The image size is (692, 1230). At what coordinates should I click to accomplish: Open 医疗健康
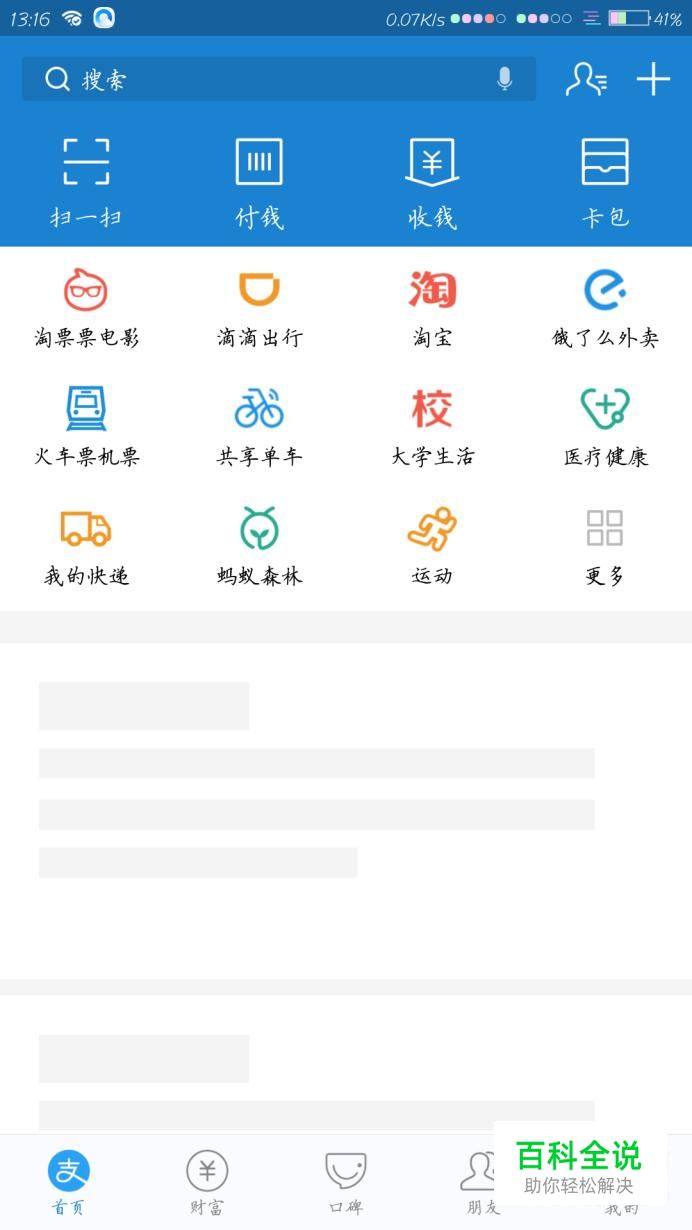pyautogui.click(x=605, y=427)
